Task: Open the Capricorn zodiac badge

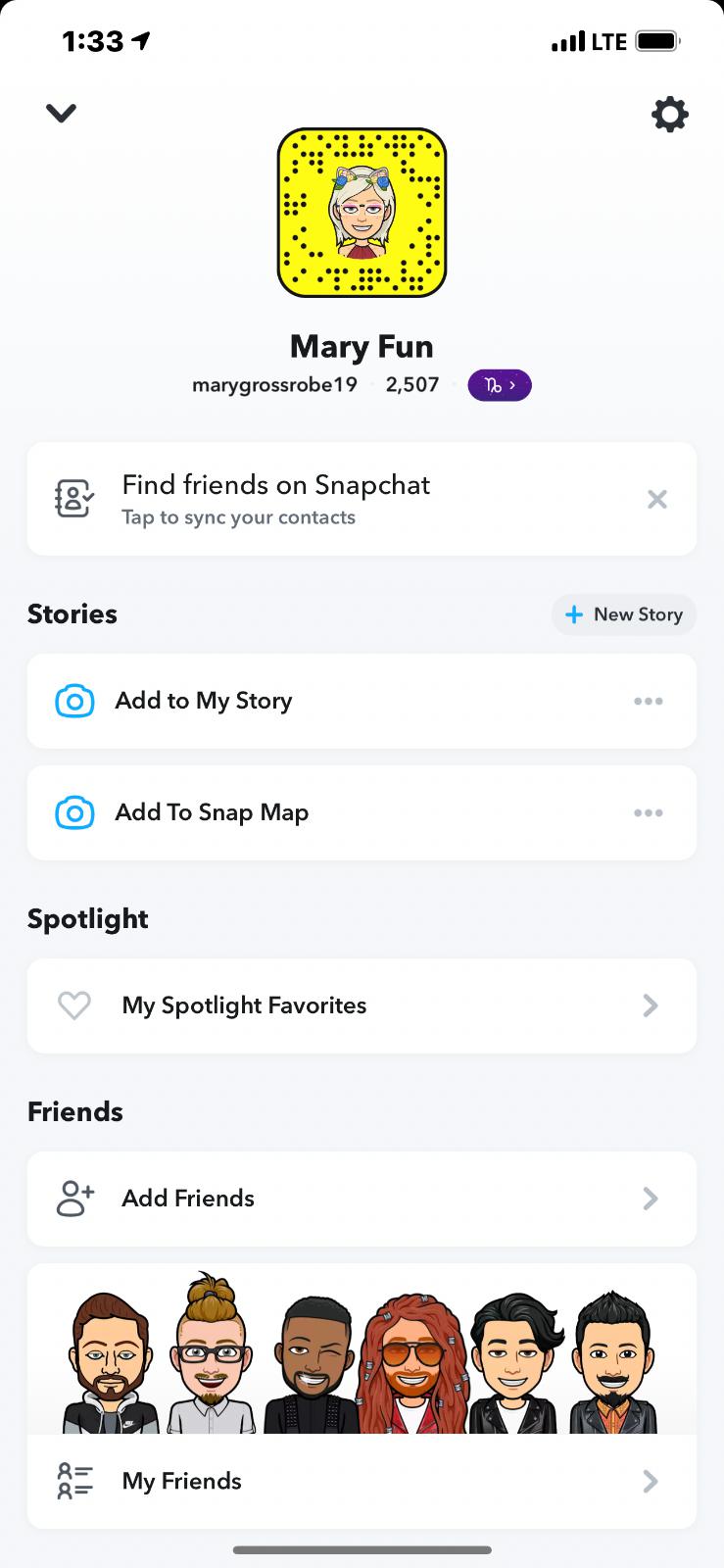Action: [500, 385]
